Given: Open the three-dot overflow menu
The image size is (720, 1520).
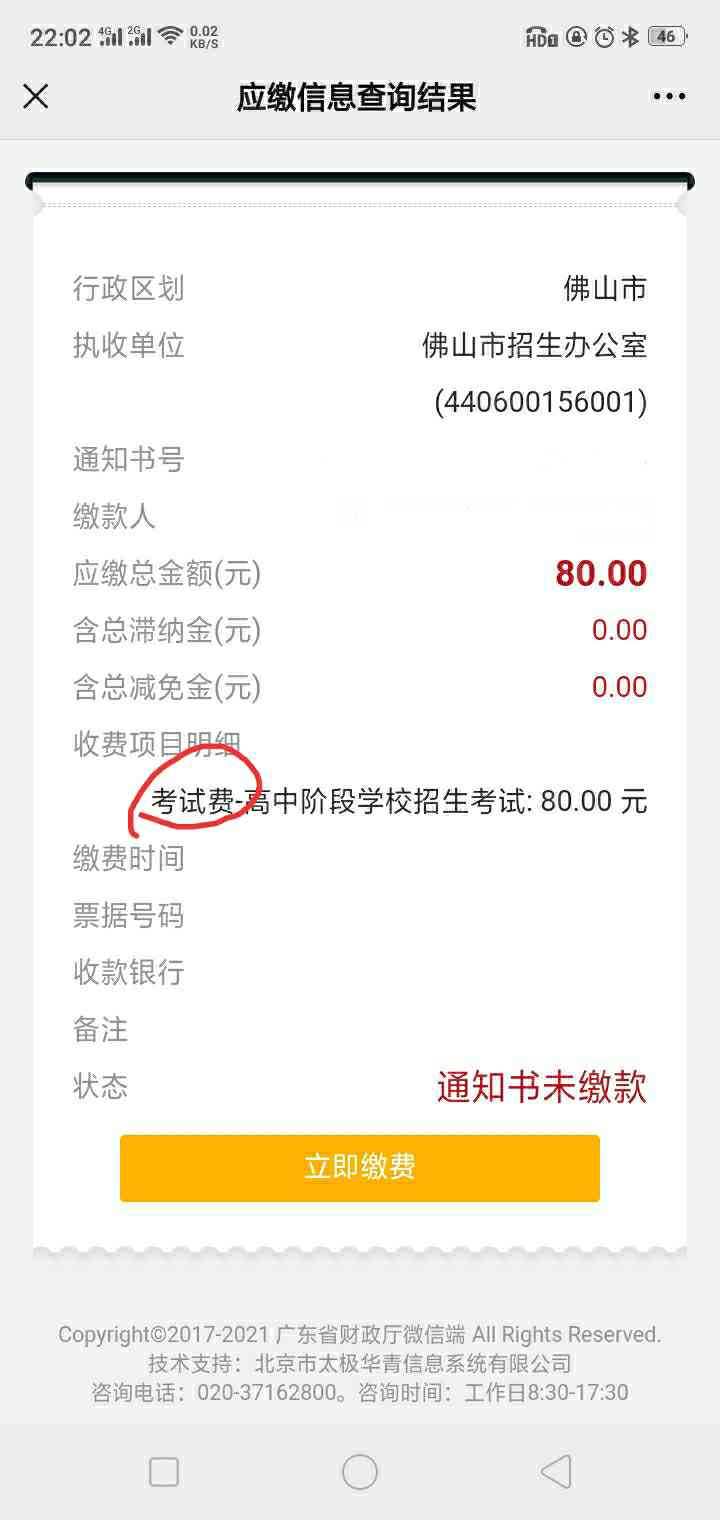Looking at the screenshot, I should click(x=669, y=97).
